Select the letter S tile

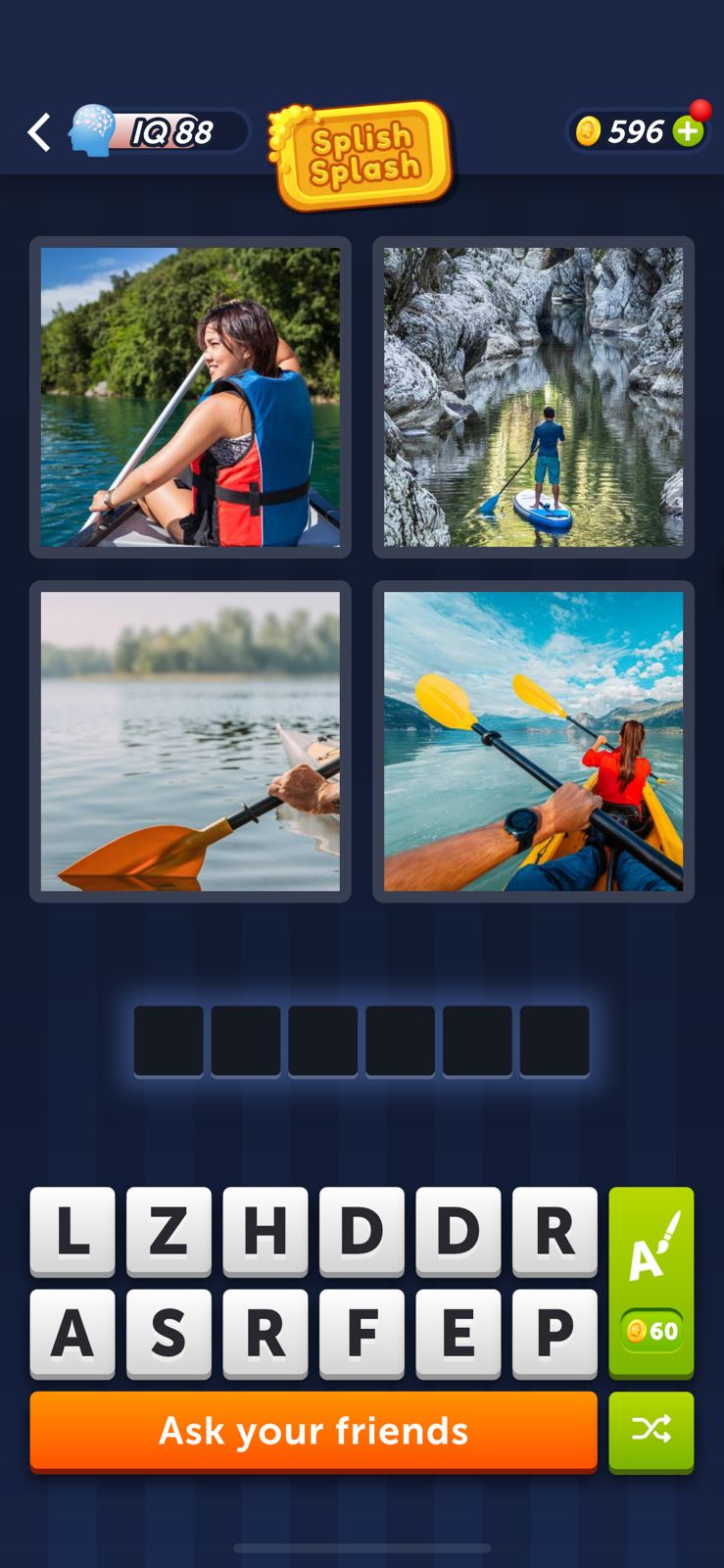(169, 1333)
